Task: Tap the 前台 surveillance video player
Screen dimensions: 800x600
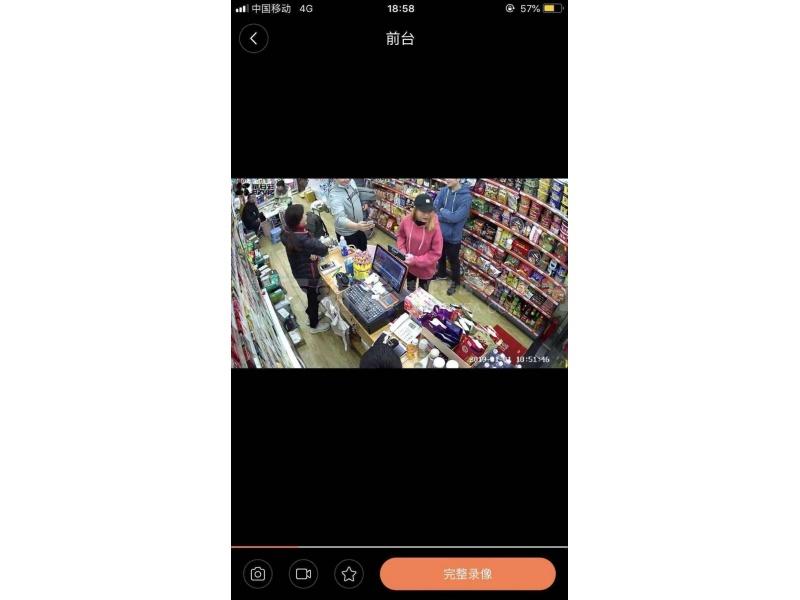Action: (x=399, y=273)
